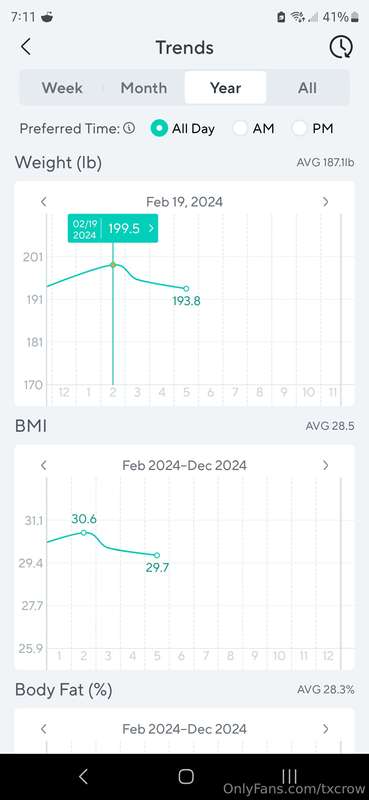
Task: Go back from the Trends screen
Action: pyautogui.click(x=26, y=47)
